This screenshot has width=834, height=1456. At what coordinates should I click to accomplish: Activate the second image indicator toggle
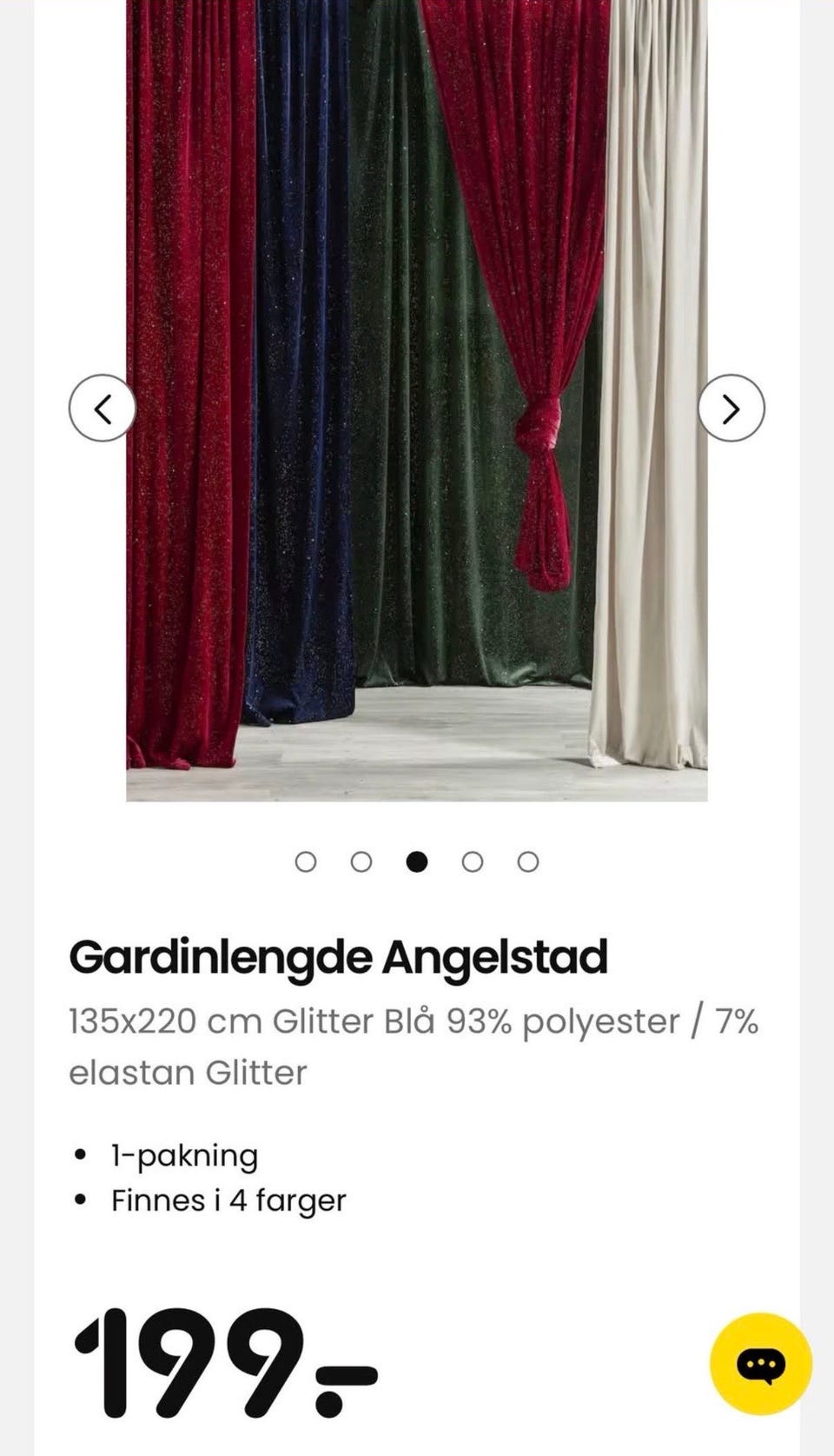pos(361,861)
